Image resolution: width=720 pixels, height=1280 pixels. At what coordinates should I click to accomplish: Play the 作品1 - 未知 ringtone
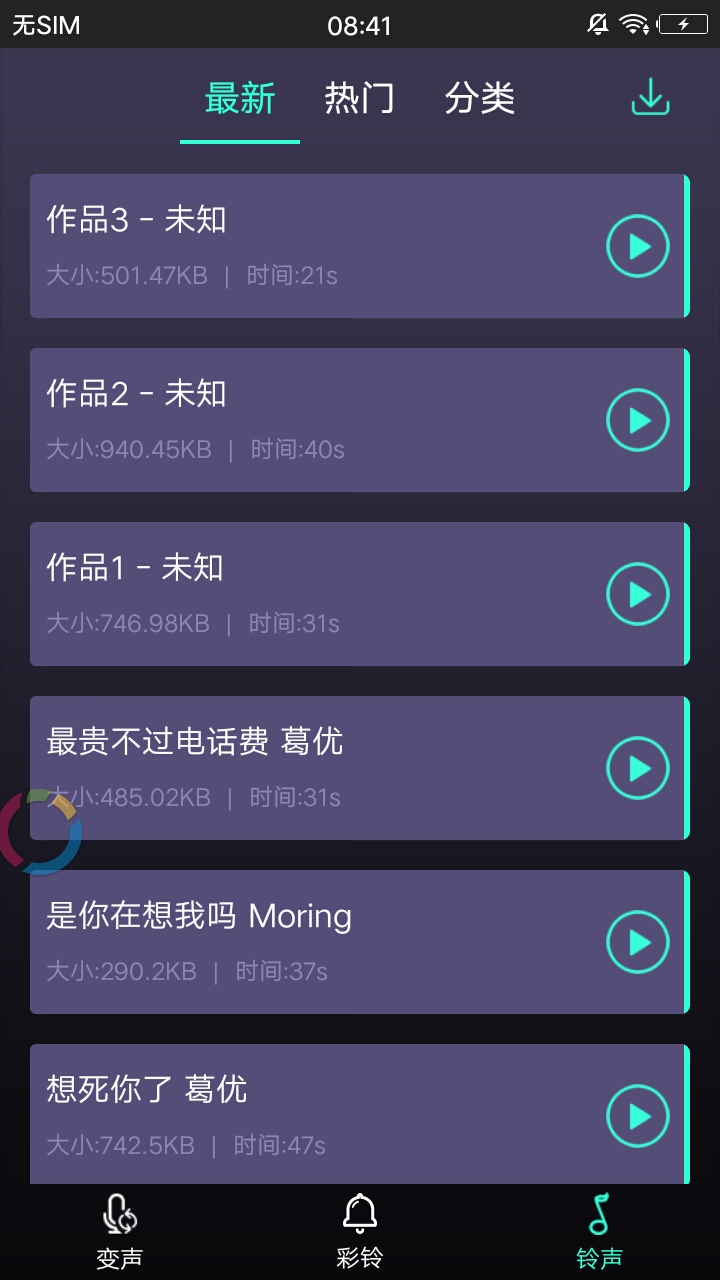click(637, 594)
